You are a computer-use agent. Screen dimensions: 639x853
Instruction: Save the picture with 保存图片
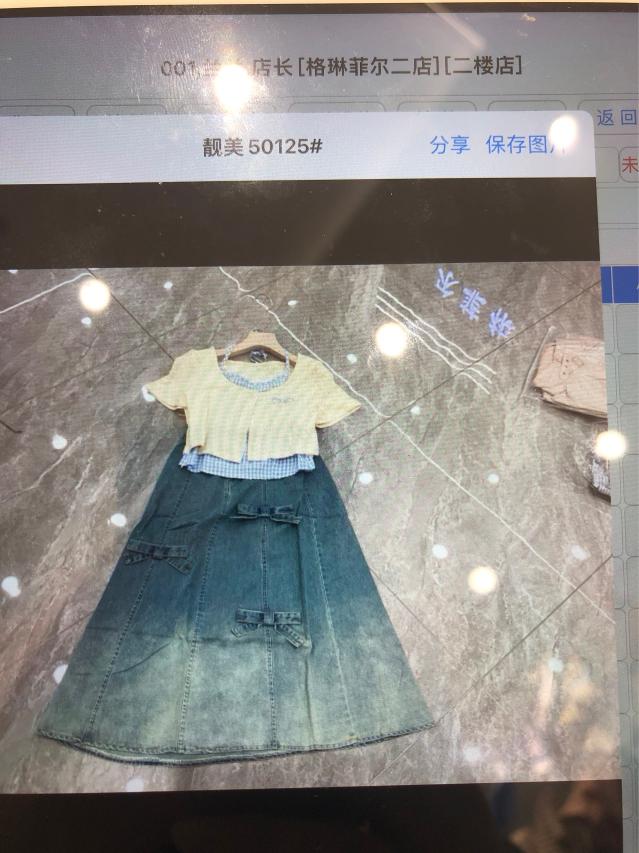pos(525,145)
